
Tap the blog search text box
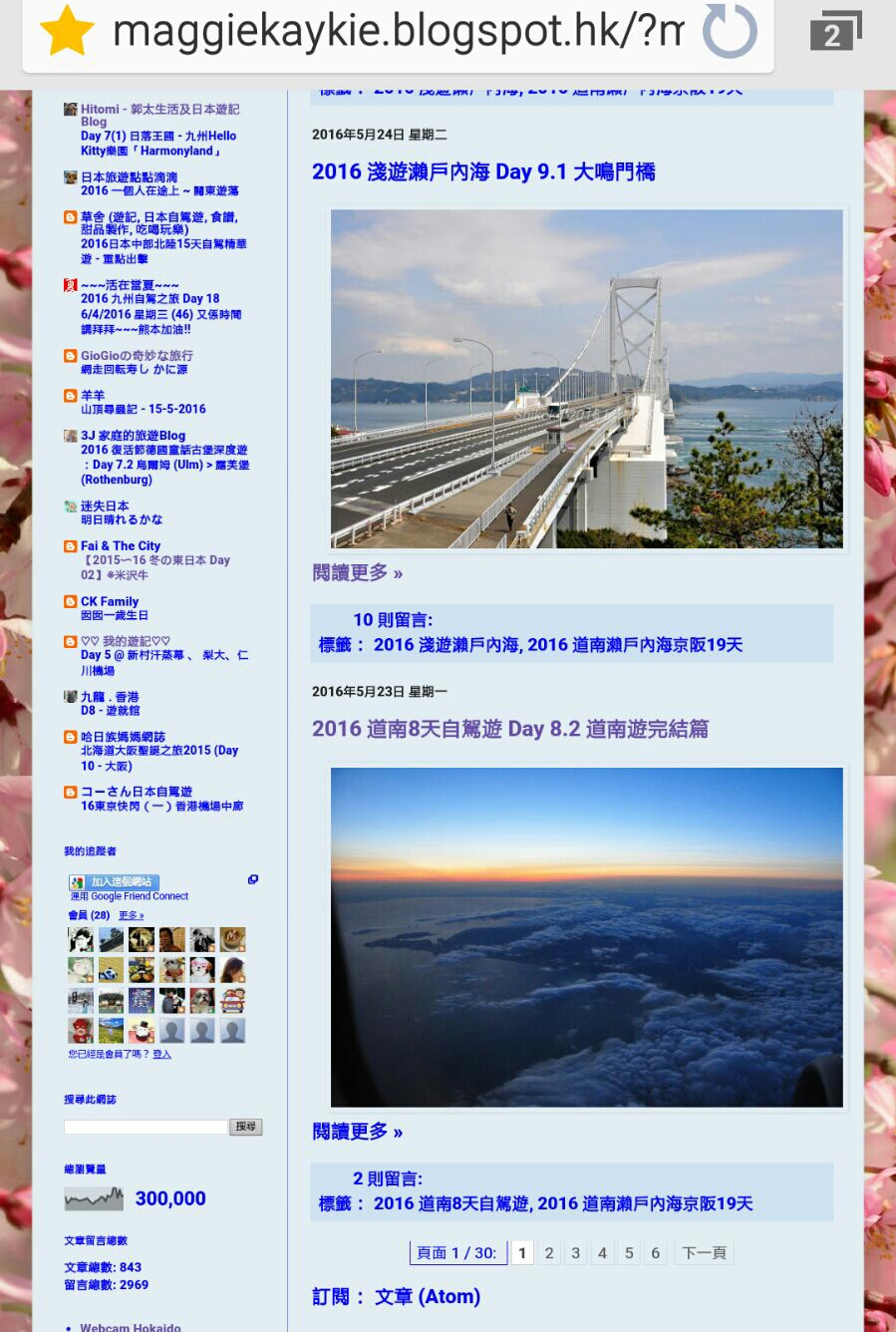click(x=146, y=1127)
